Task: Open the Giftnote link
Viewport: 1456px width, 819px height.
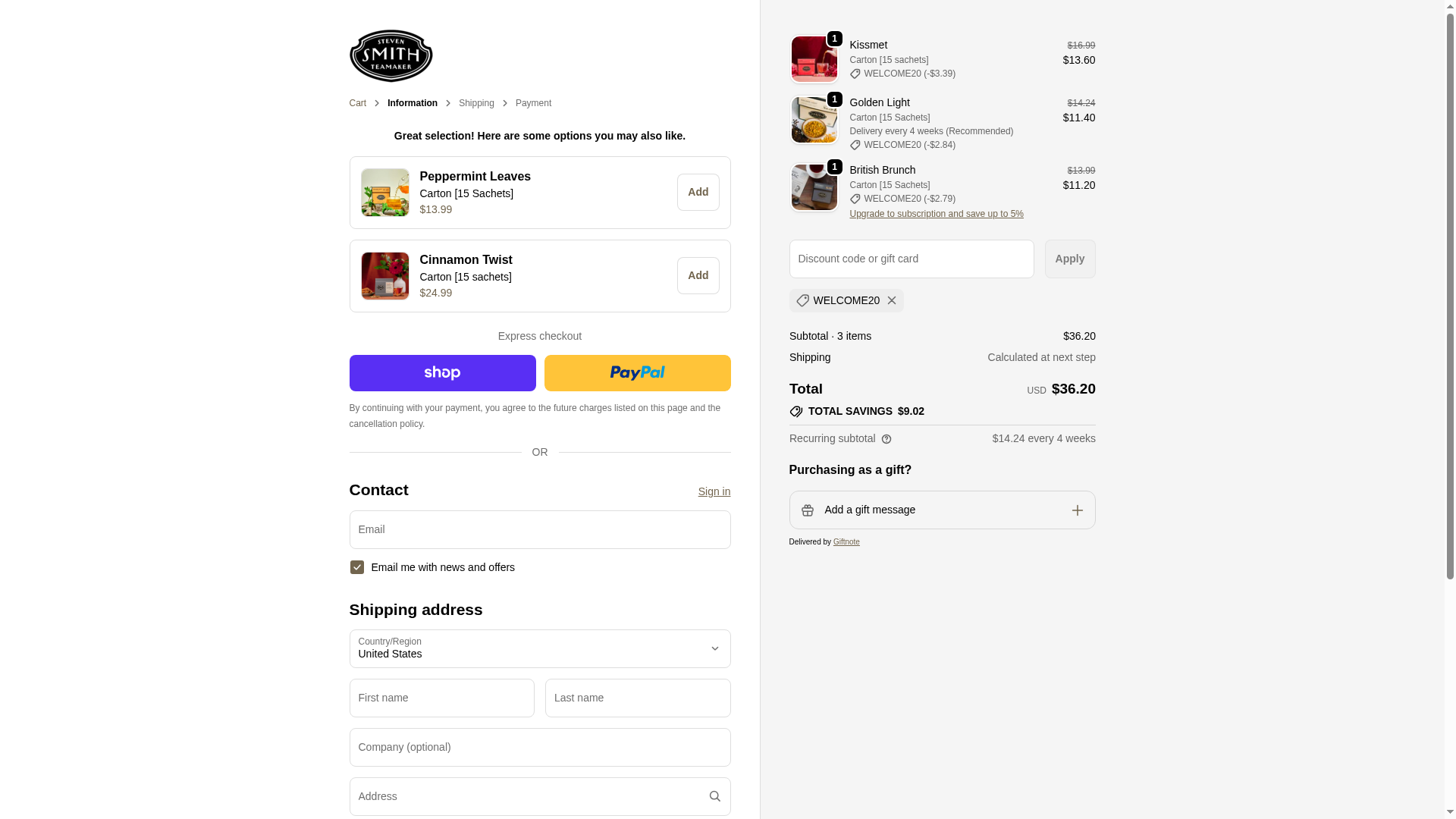Action: coord(846,542)
